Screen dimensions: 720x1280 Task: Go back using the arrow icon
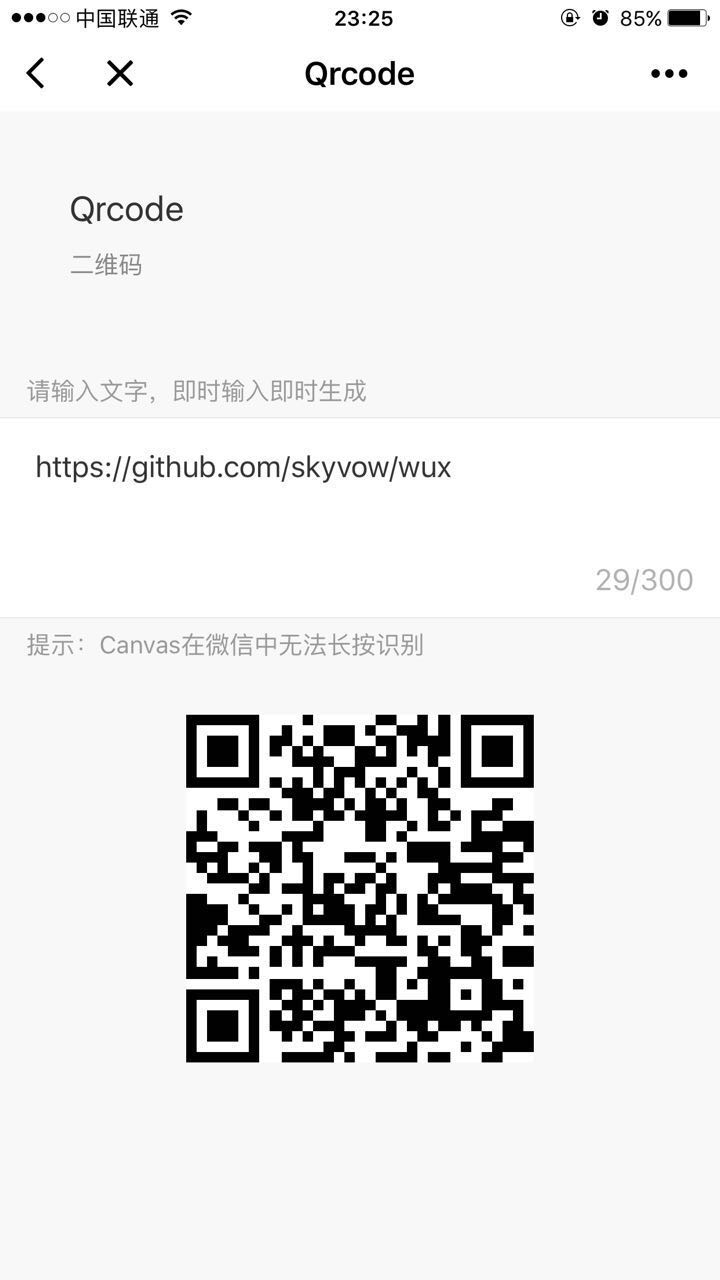click(36, 73)
